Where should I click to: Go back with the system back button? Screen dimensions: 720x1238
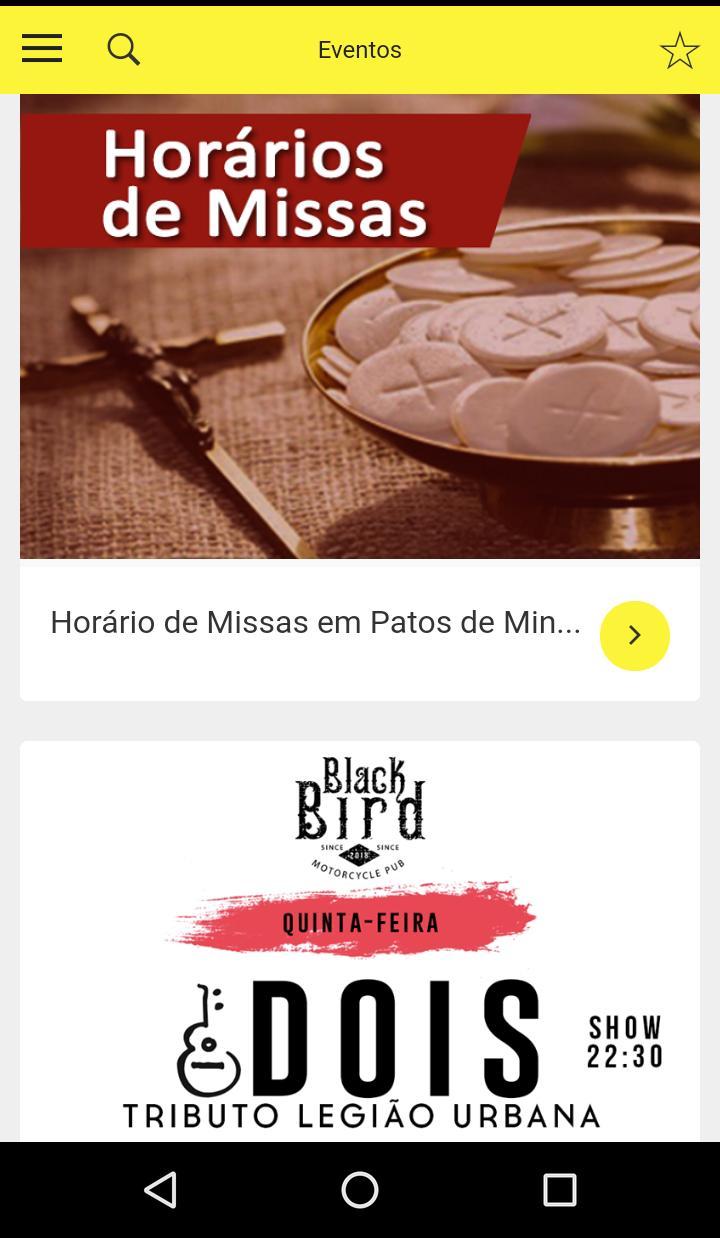(x=160, y=1190)
